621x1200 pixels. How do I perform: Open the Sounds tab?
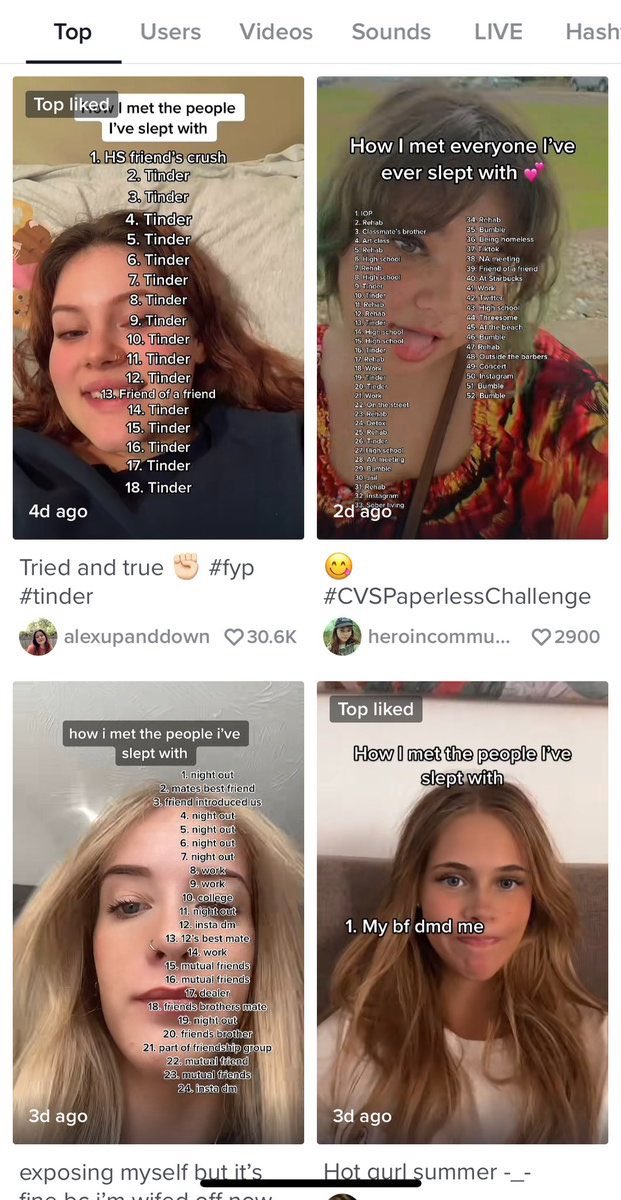pyautogui.click(x=391, y=32)
